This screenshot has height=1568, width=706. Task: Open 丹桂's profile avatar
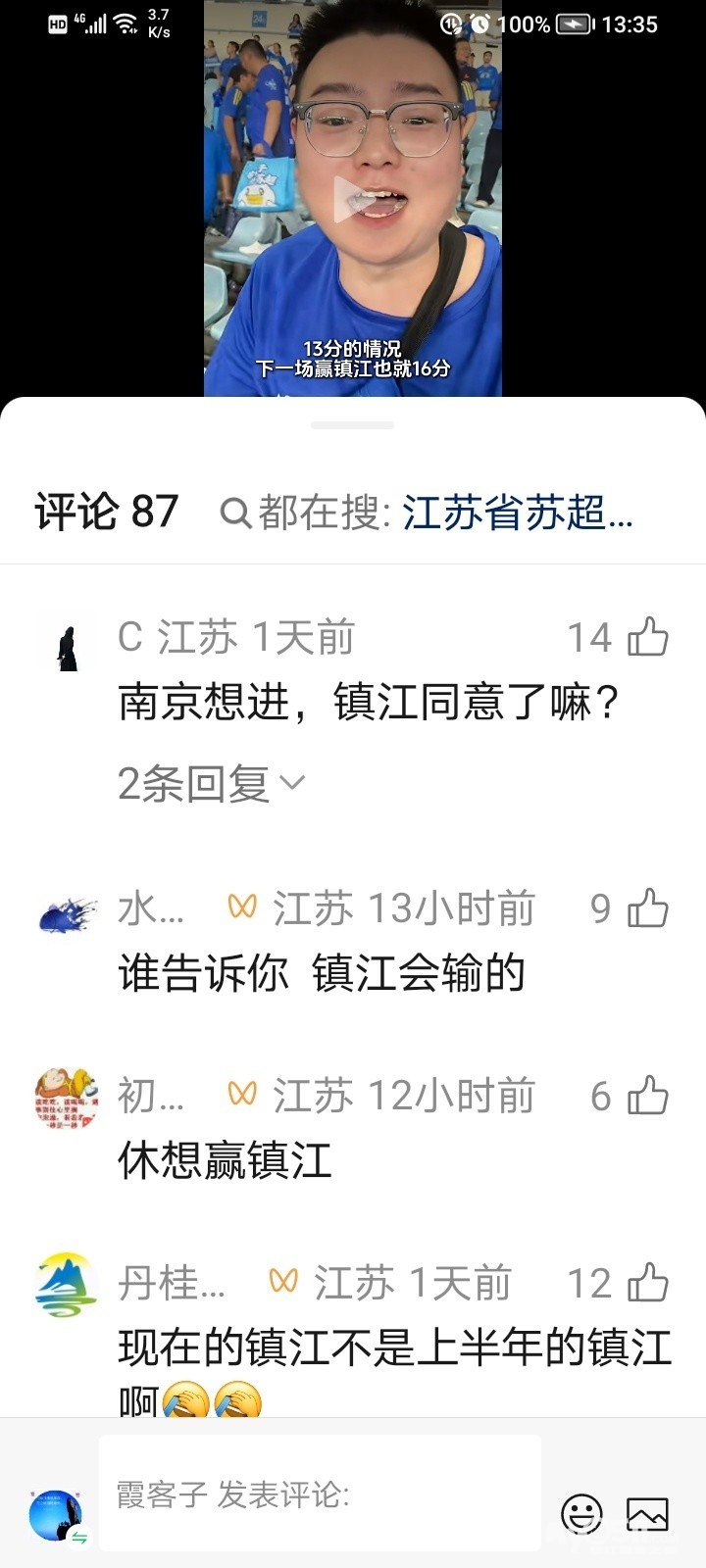(x=67, y=1285)
